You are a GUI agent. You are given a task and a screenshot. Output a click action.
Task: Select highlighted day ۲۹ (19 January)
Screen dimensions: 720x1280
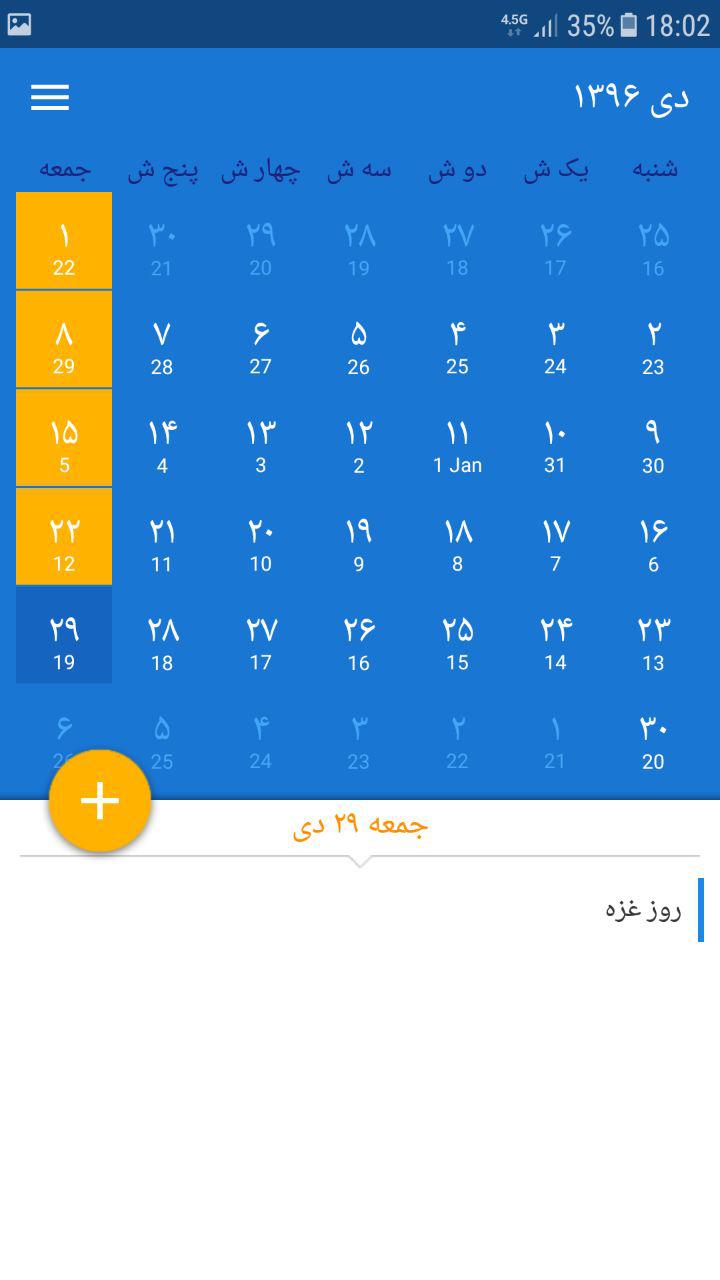tap(64, 635)
